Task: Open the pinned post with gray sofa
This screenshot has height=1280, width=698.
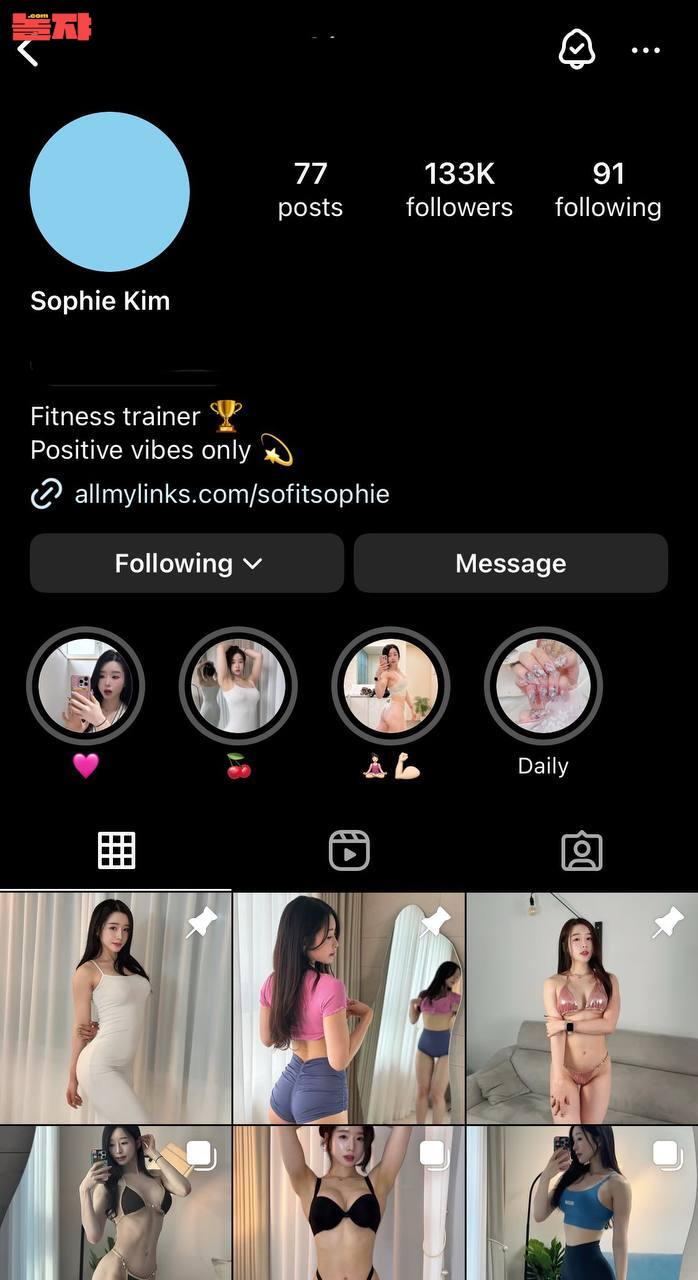Action: pos(582,1008)
